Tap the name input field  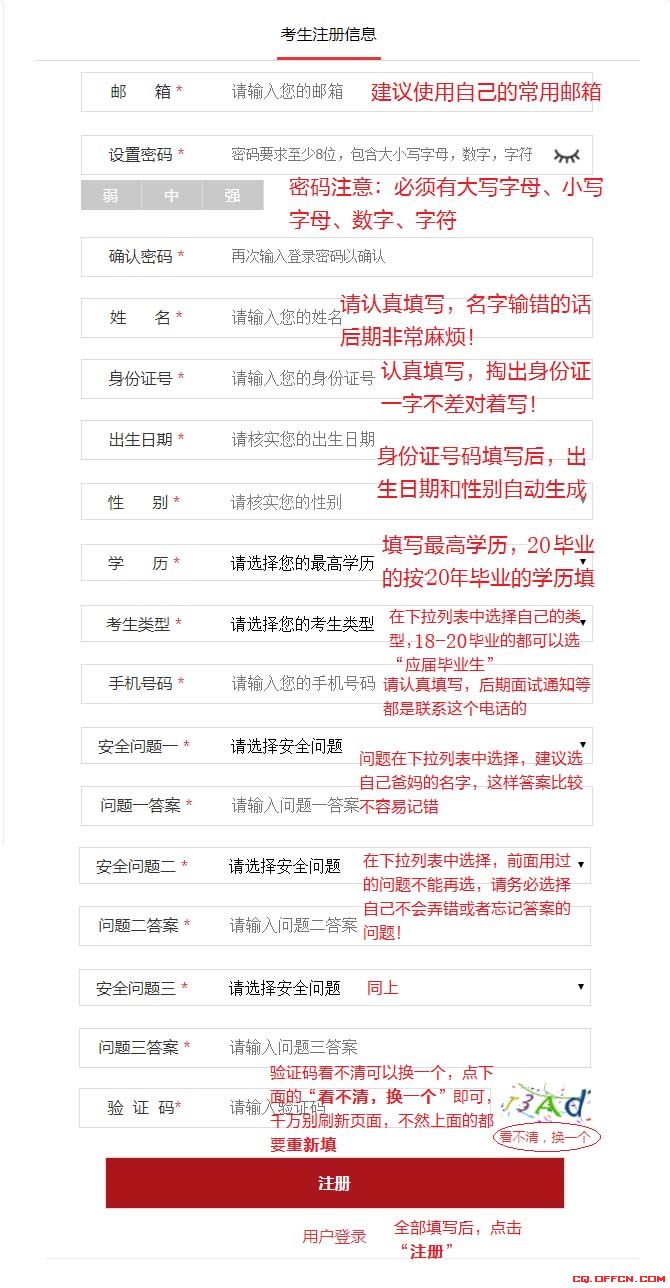(x=337, y=318)
